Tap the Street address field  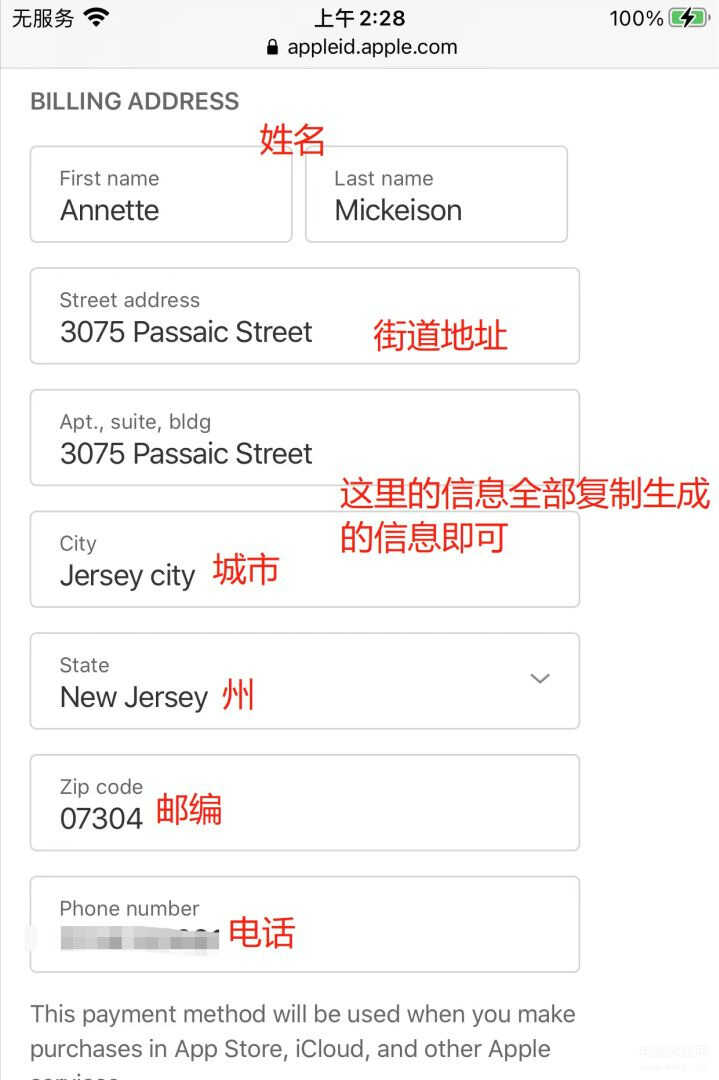(x=304, y=316)
